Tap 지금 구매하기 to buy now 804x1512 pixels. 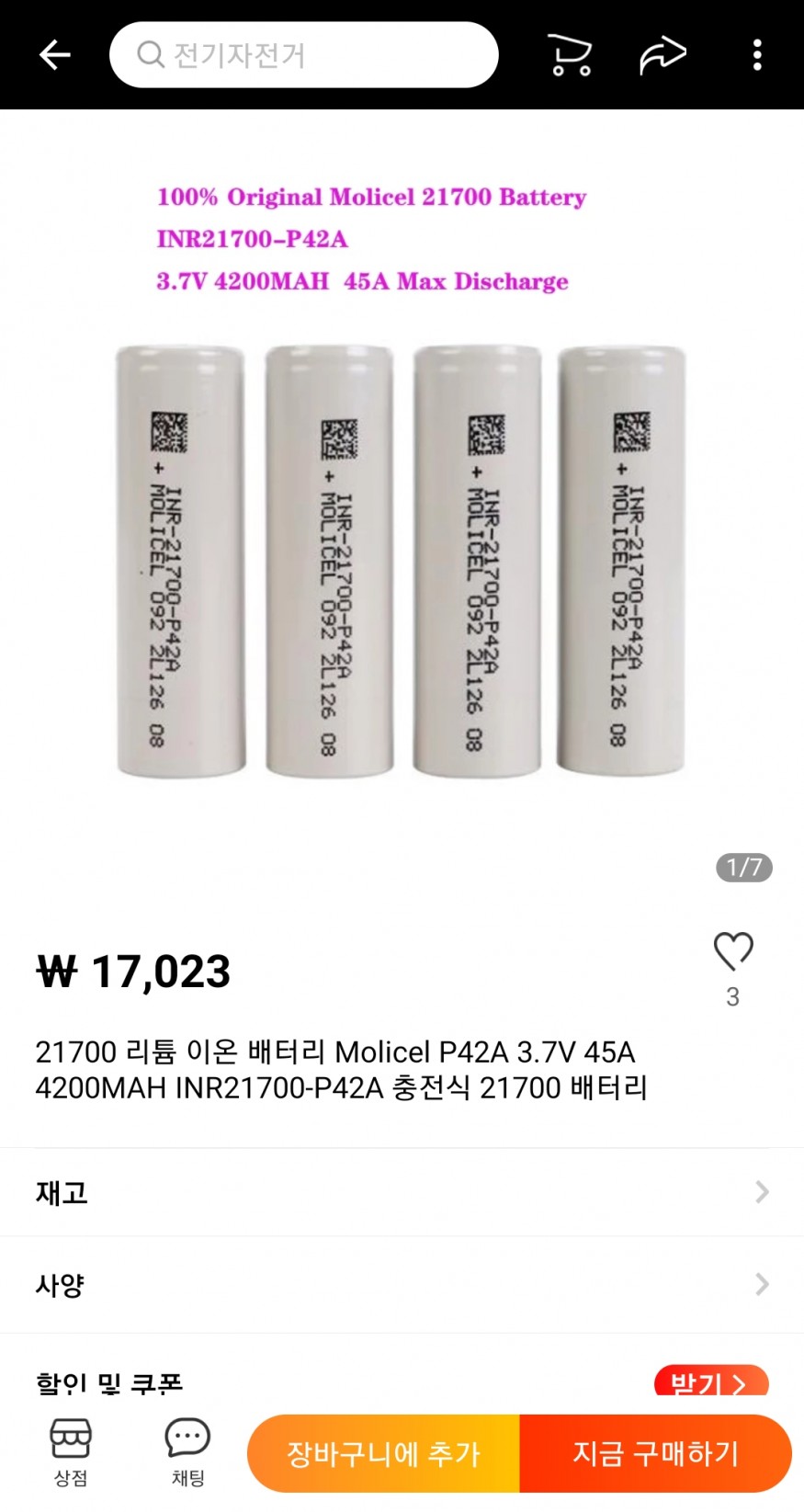tap(655, 1453)
